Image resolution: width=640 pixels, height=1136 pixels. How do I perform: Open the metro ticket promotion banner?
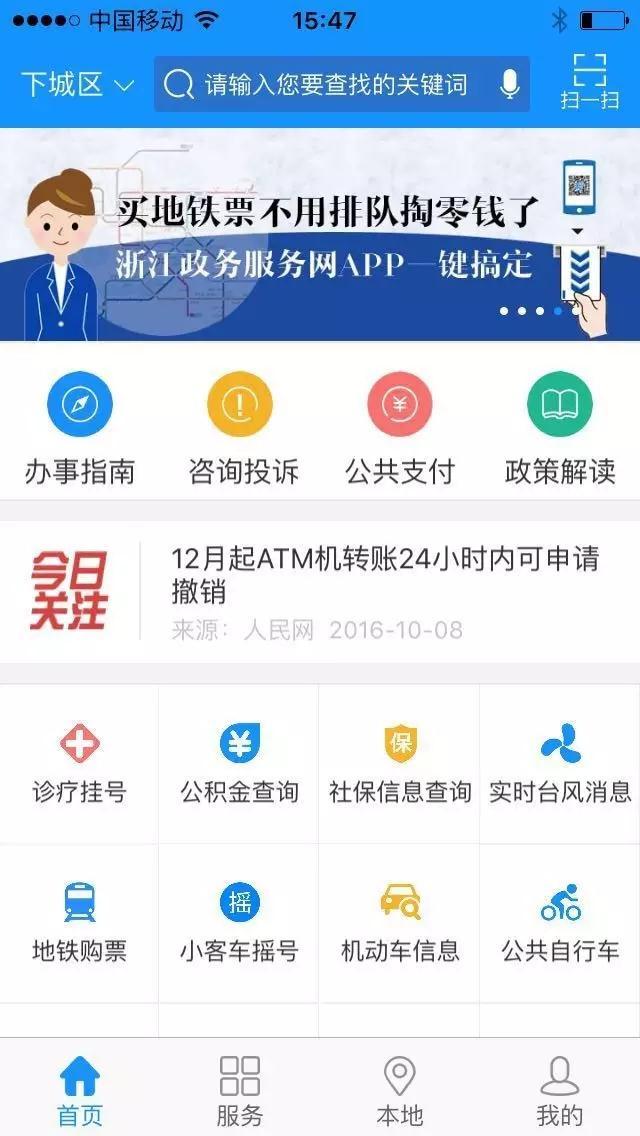(x=320, y=235)
